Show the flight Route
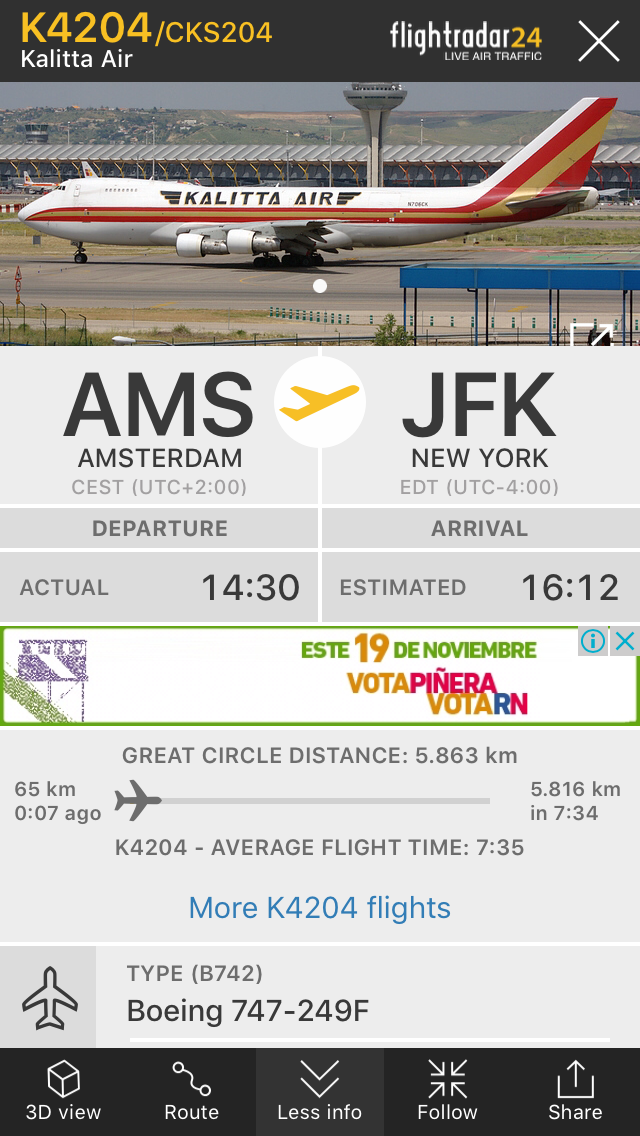This screenshot has width=640, height=1136. [191, 1092]
